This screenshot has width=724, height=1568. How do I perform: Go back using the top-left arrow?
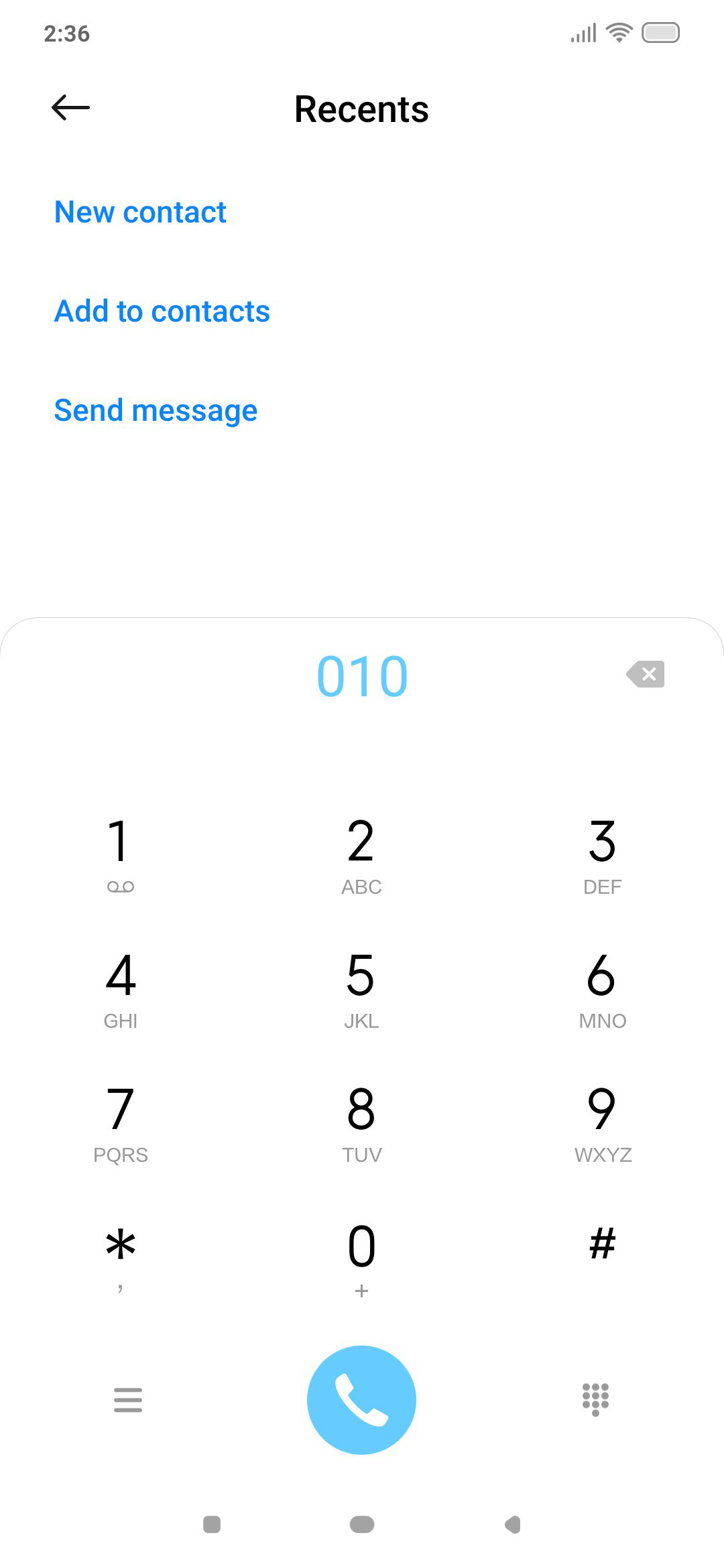tap(70, 107)
